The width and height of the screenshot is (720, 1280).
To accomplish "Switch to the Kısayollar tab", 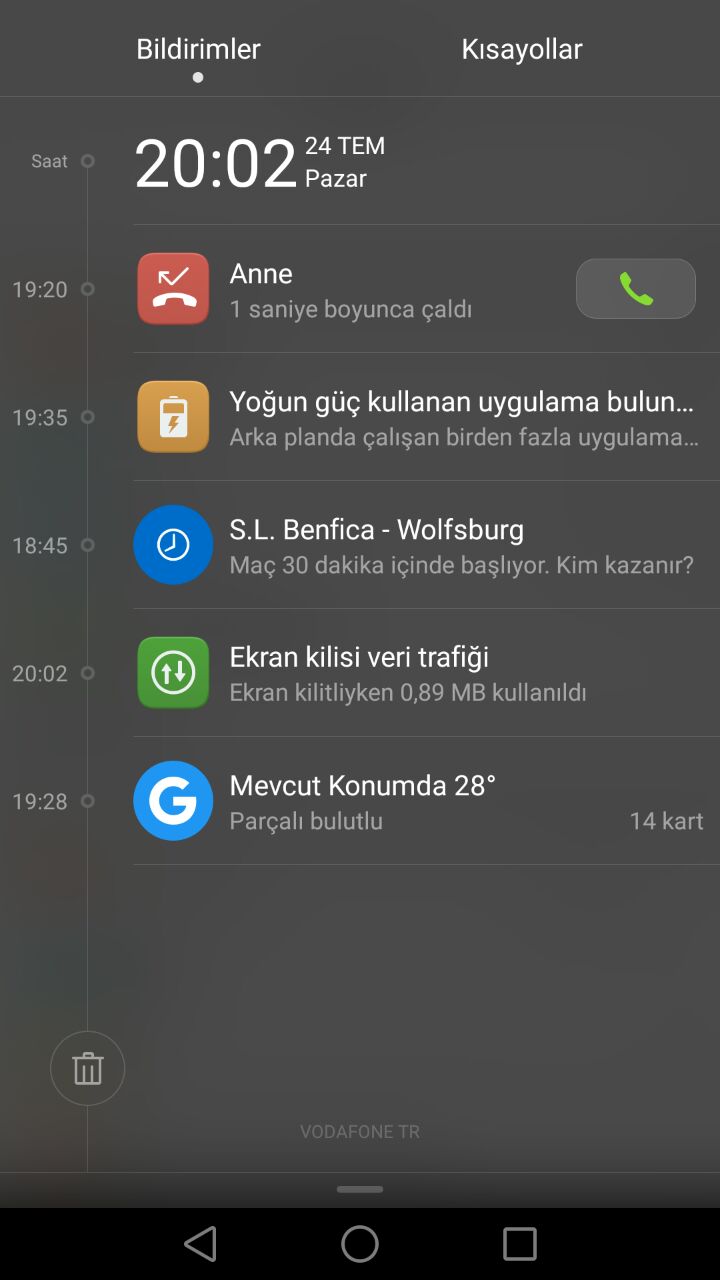I will (521, 49).
